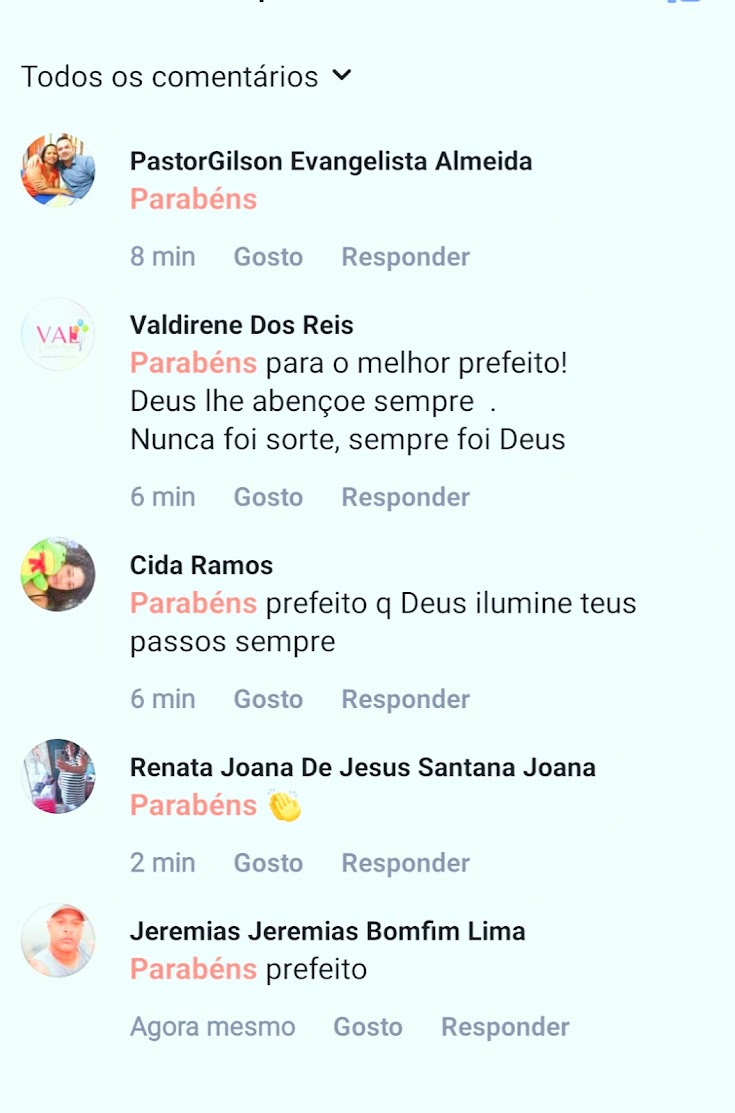Viewport: 735px width, 1113px height.
Task: Open Valdirene Dos Reis's profile name
Action: 241,325
